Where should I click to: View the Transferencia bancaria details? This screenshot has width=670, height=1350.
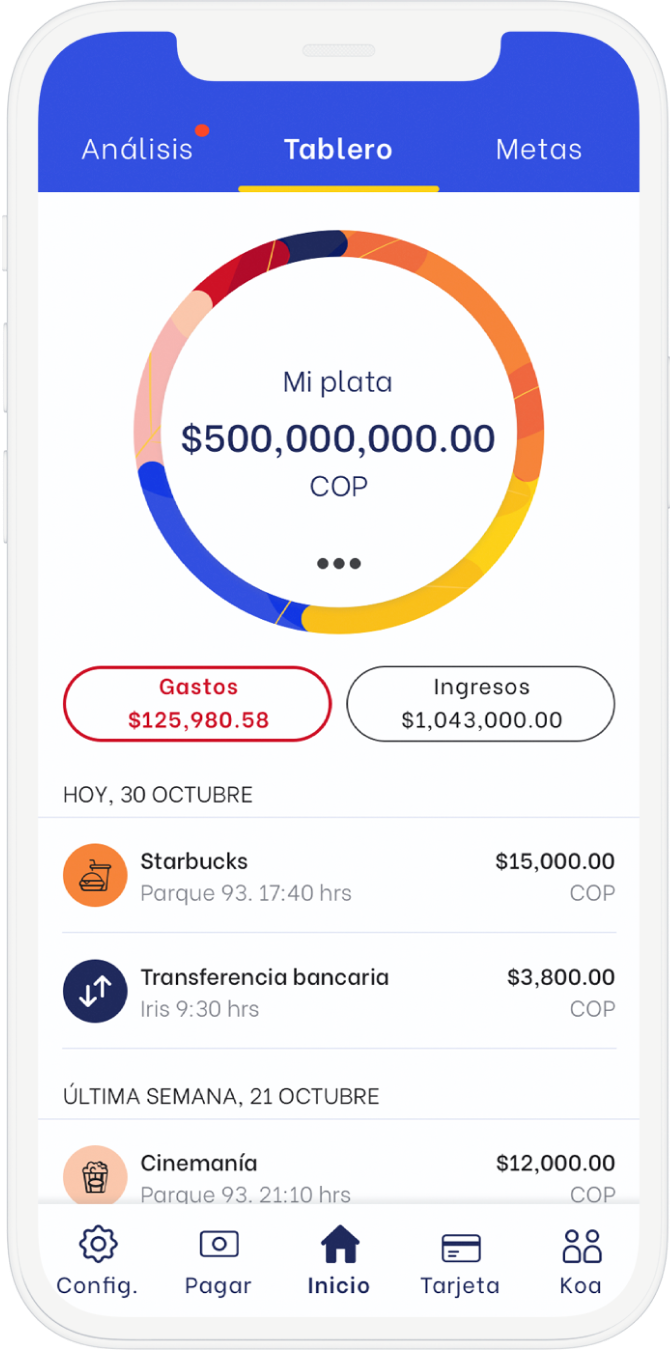[339, 992]
